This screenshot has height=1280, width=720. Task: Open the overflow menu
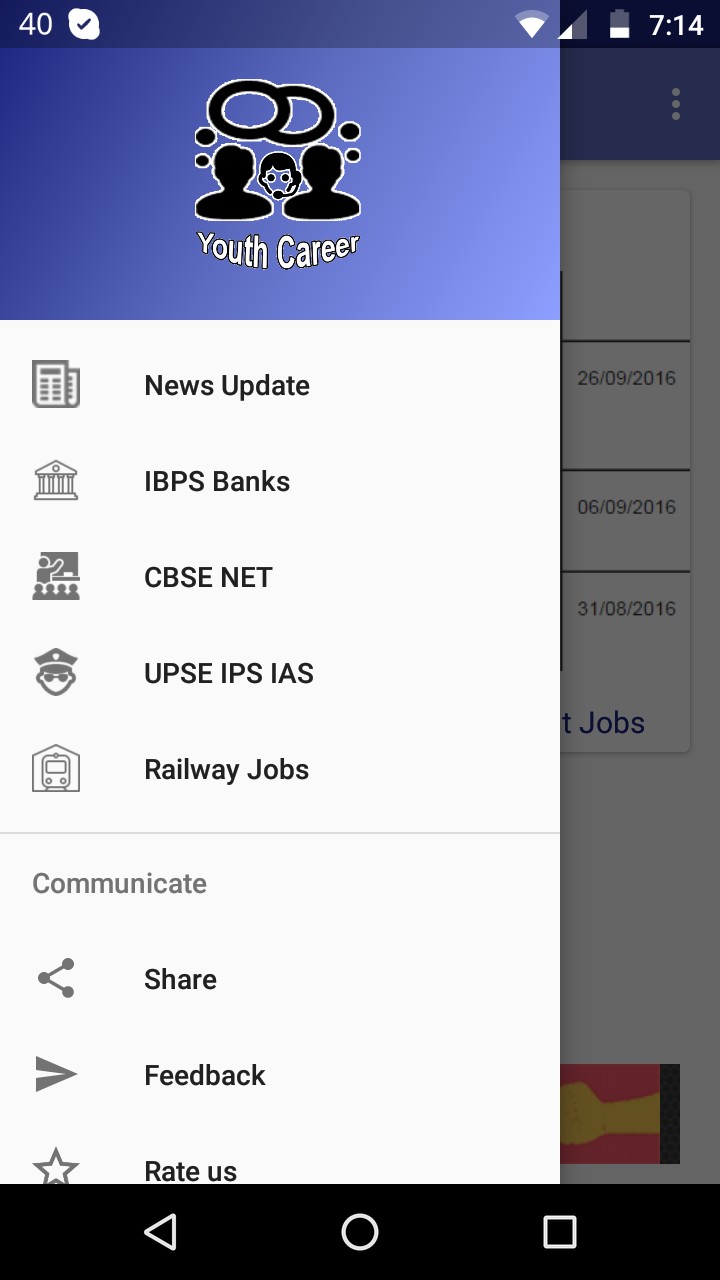tap(676, 104)
